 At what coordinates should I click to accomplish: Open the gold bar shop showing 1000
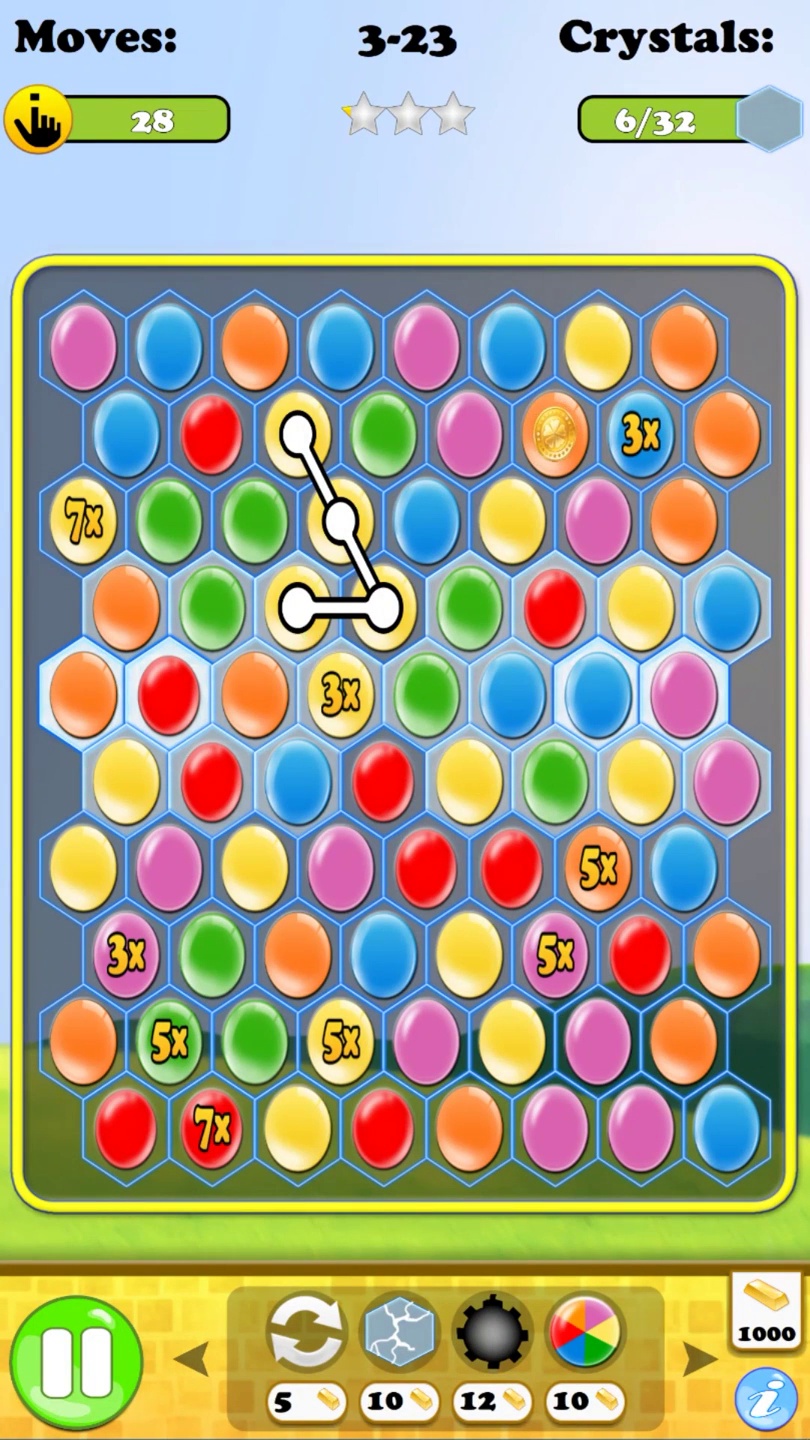pyautogui.click(x=766, y=1310)
